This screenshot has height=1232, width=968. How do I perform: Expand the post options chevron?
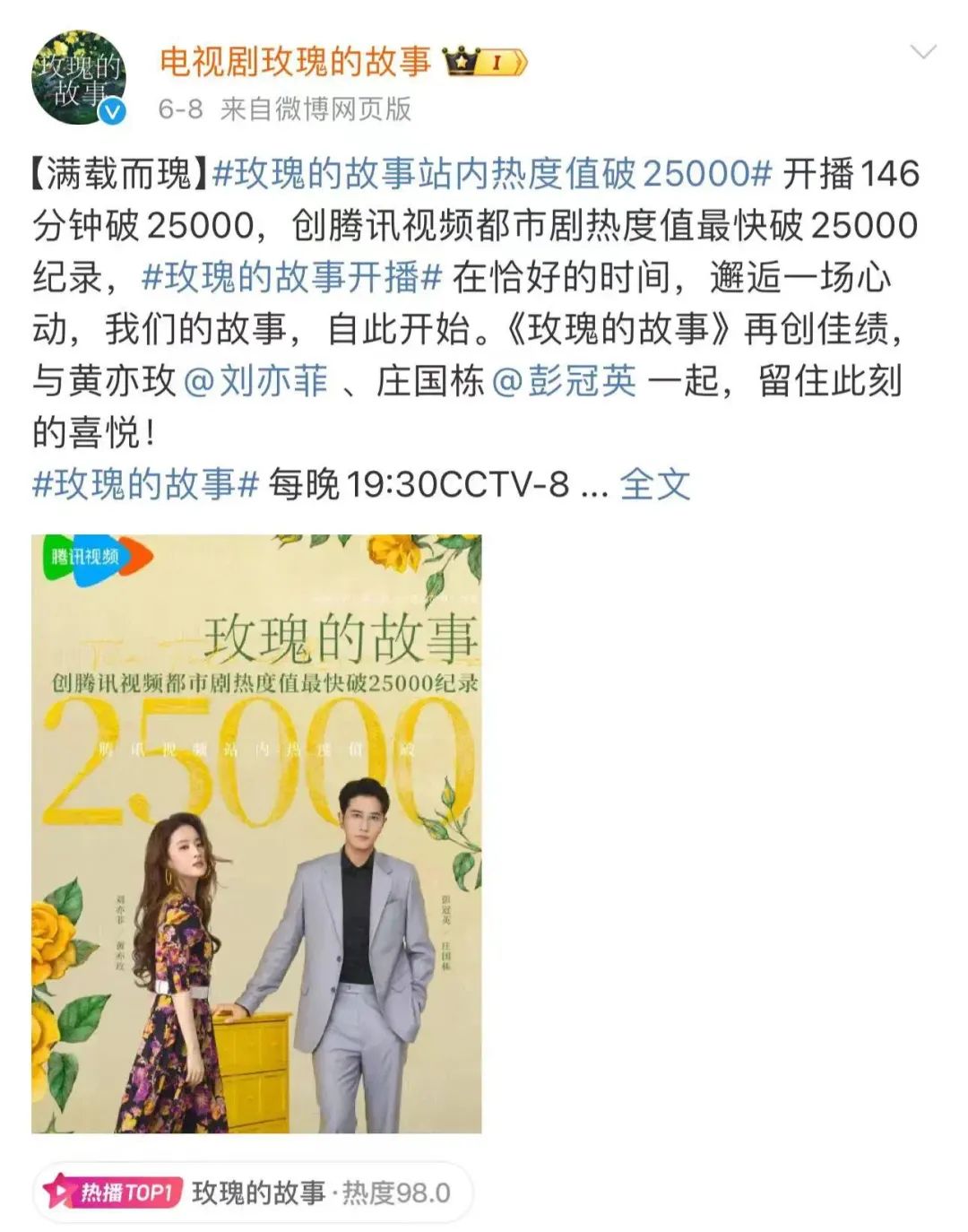(x=922, y=53)
